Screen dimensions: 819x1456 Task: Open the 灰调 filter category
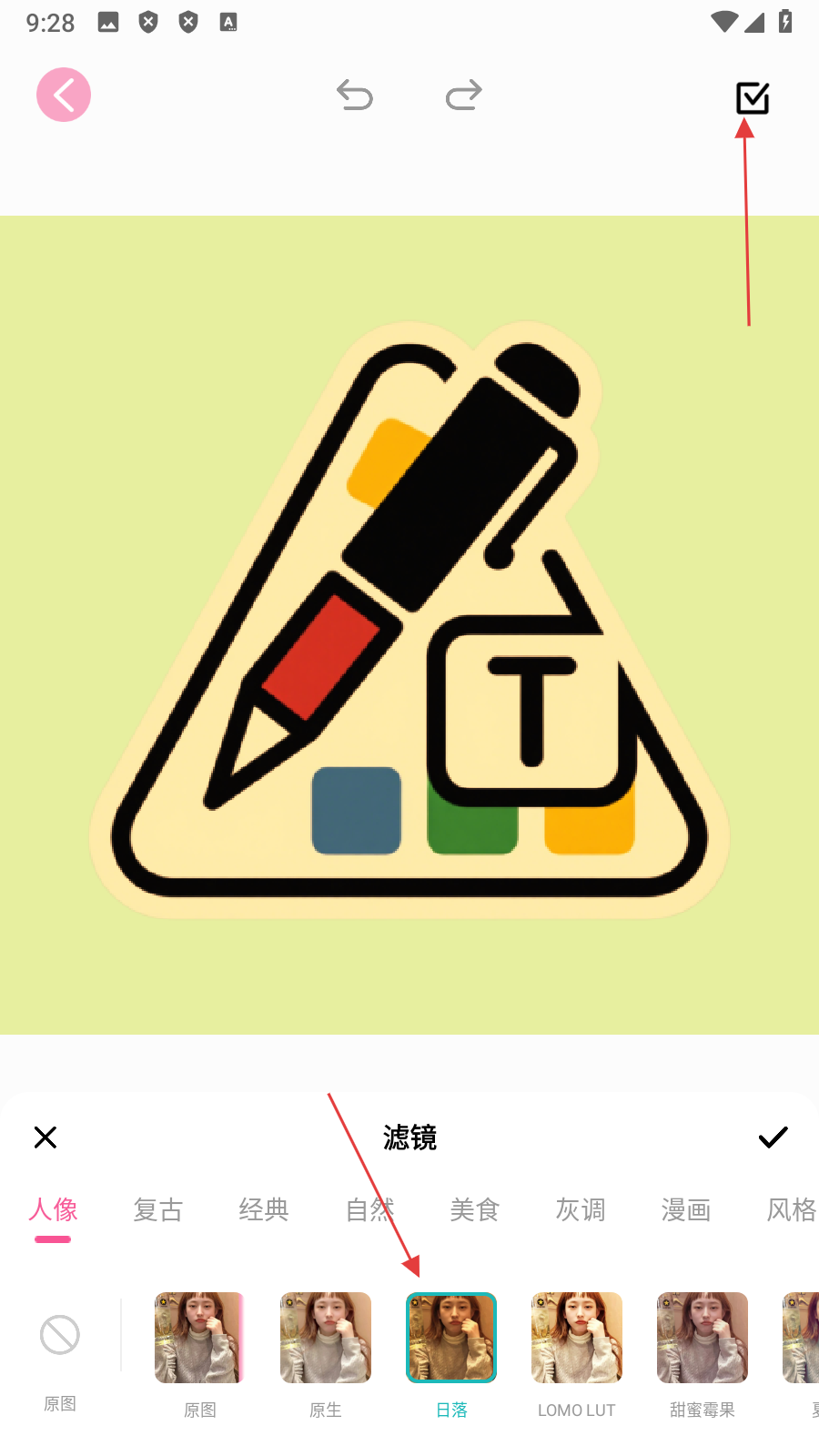pos(581,1210)
